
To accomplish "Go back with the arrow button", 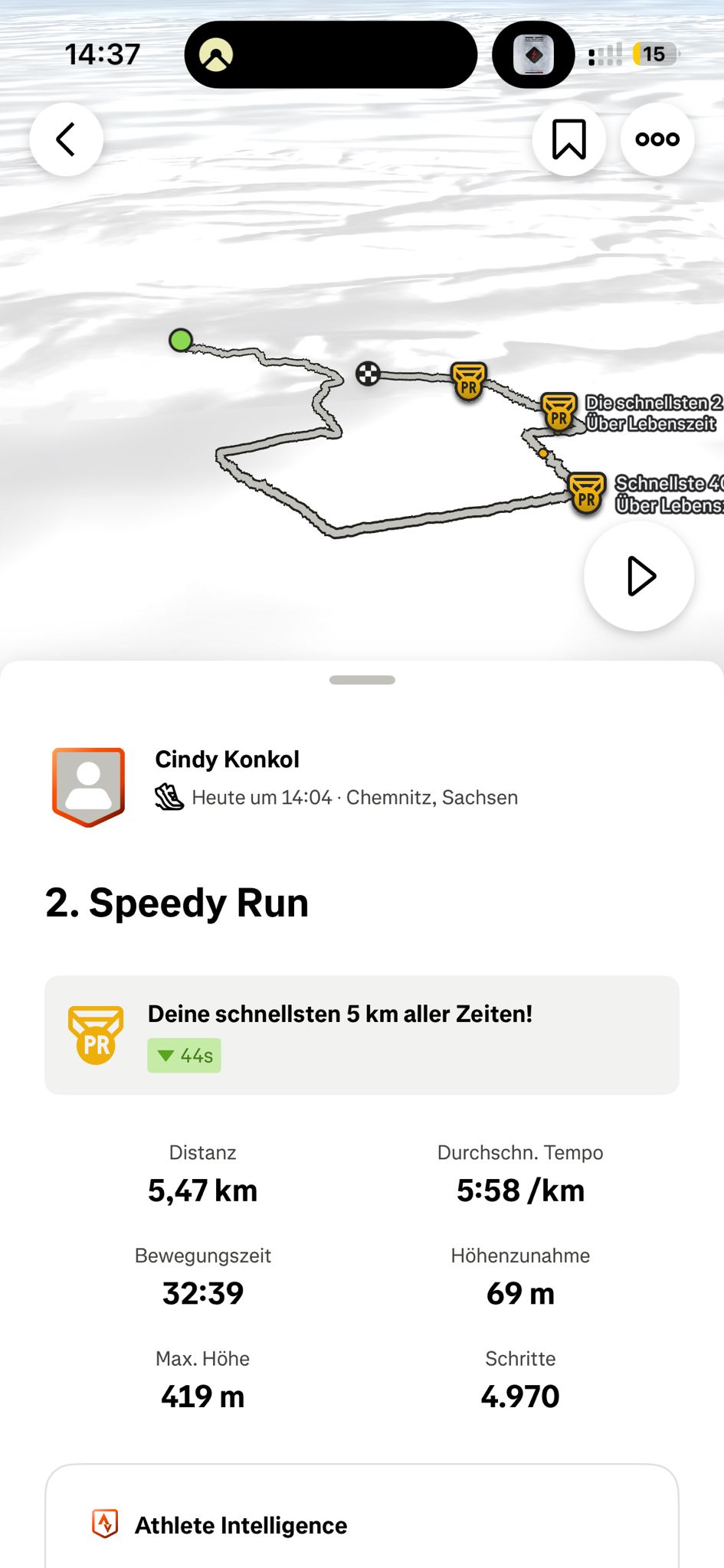I will 66,139.
